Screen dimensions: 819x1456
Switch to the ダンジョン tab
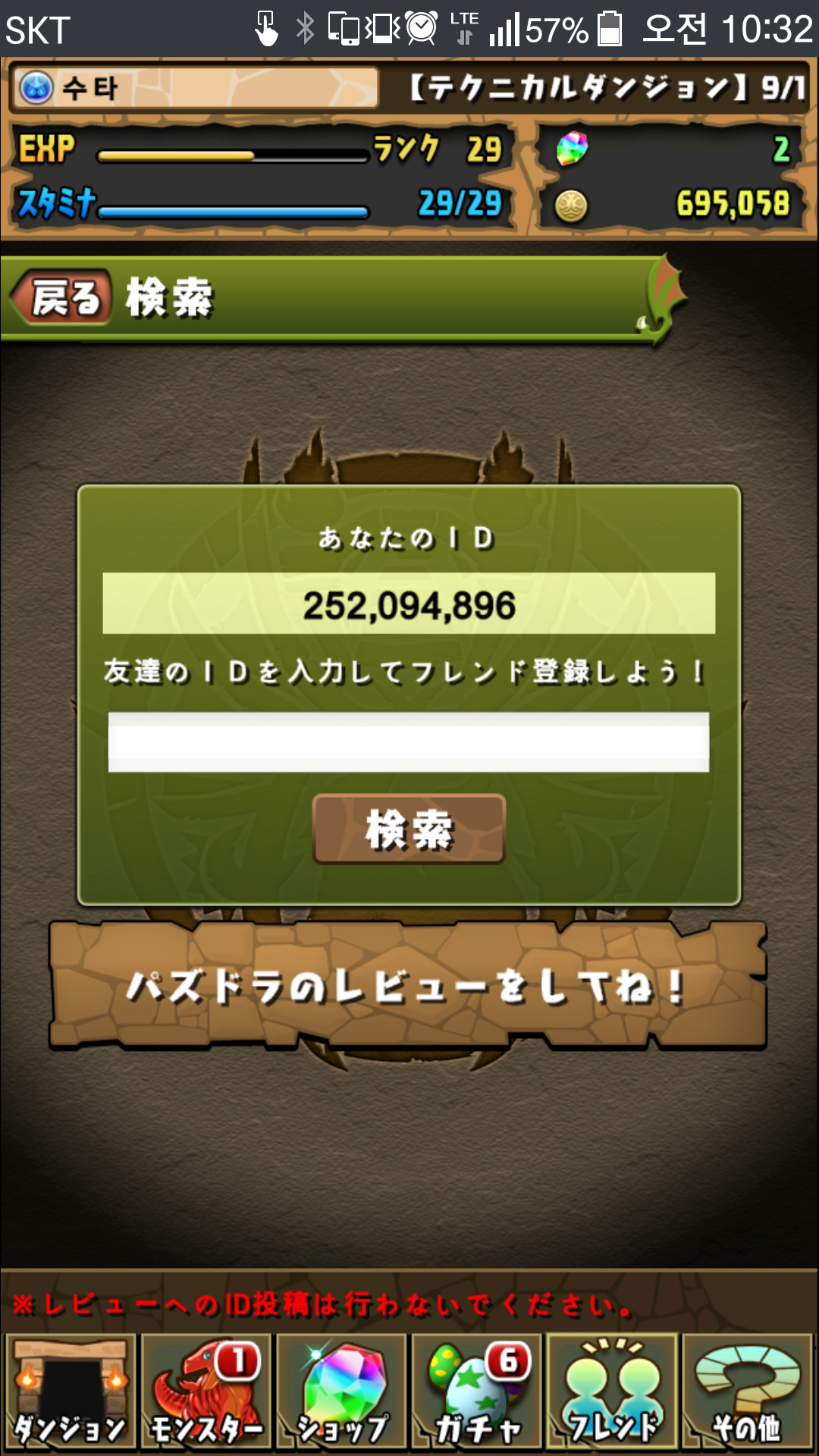[x=71, y=1392]
